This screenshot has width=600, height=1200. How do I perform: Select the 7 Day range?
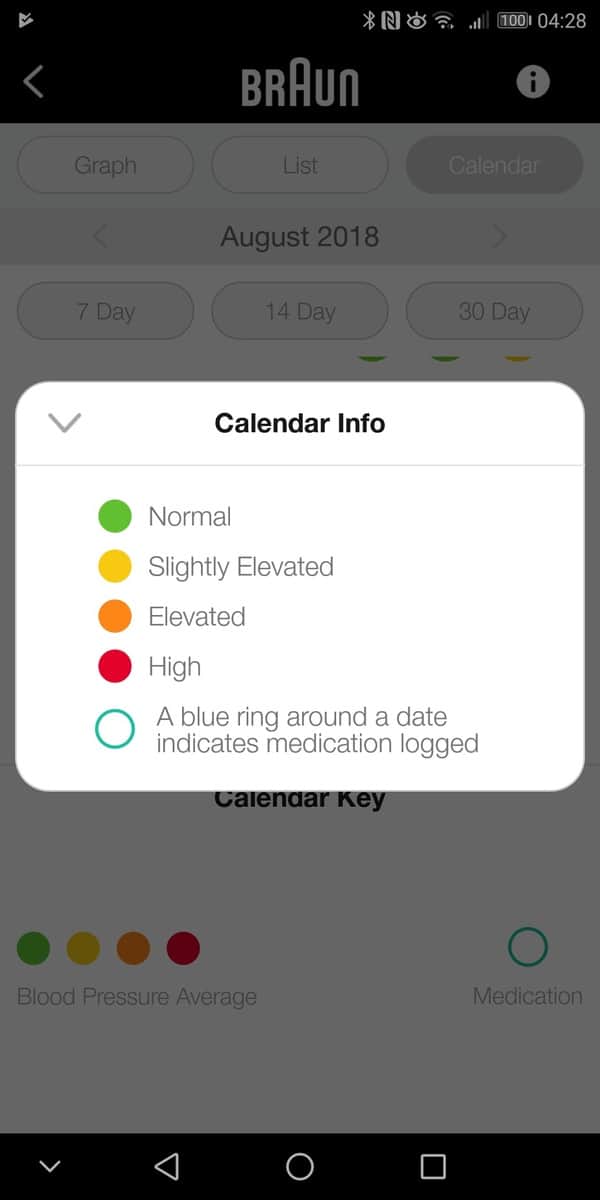pyautogui.click(x=105, y=311)
